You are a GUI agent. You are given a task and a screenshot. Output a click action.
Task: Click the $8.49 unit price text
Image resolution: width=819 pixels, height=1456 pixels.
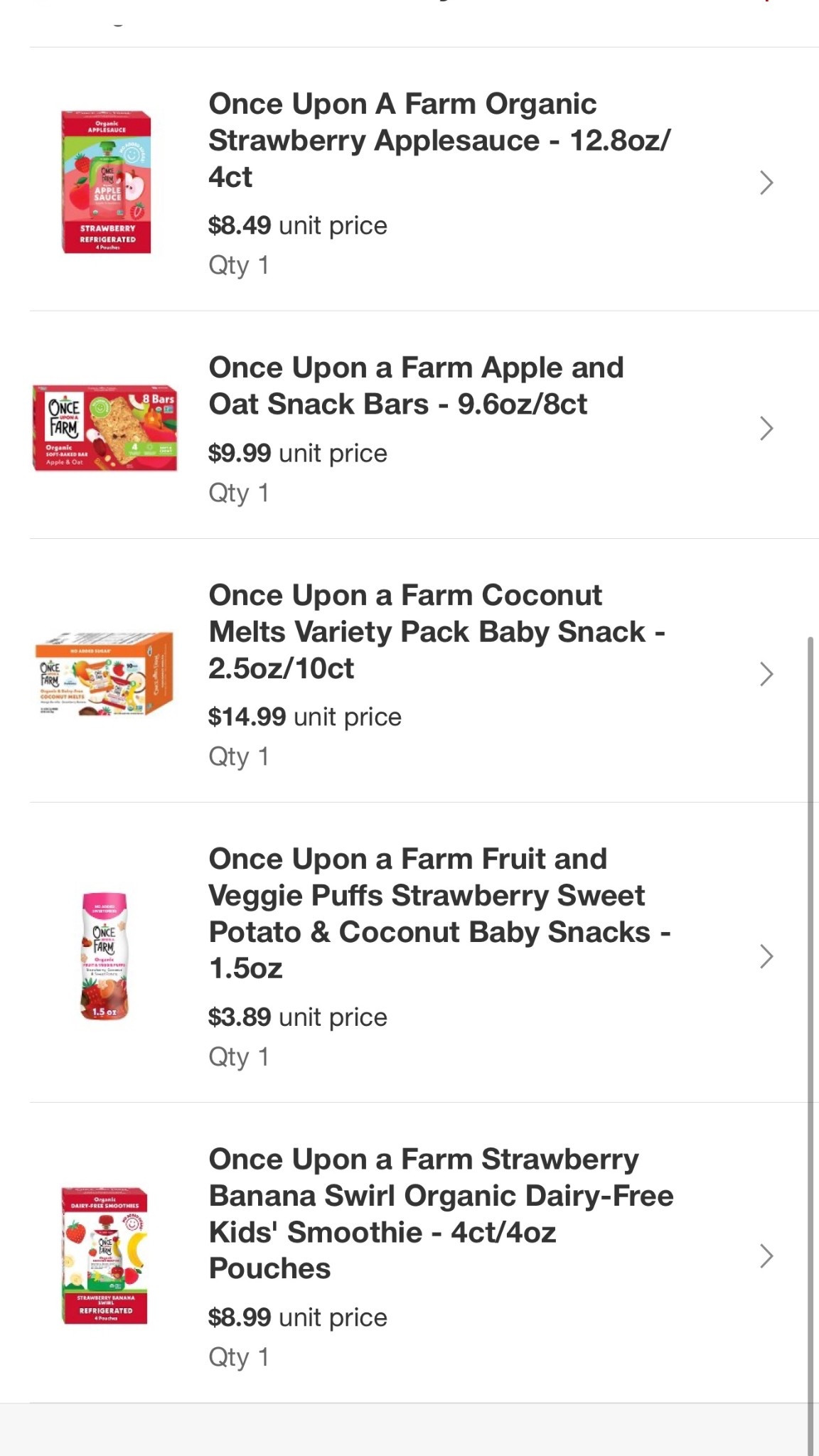pos(297,225)
